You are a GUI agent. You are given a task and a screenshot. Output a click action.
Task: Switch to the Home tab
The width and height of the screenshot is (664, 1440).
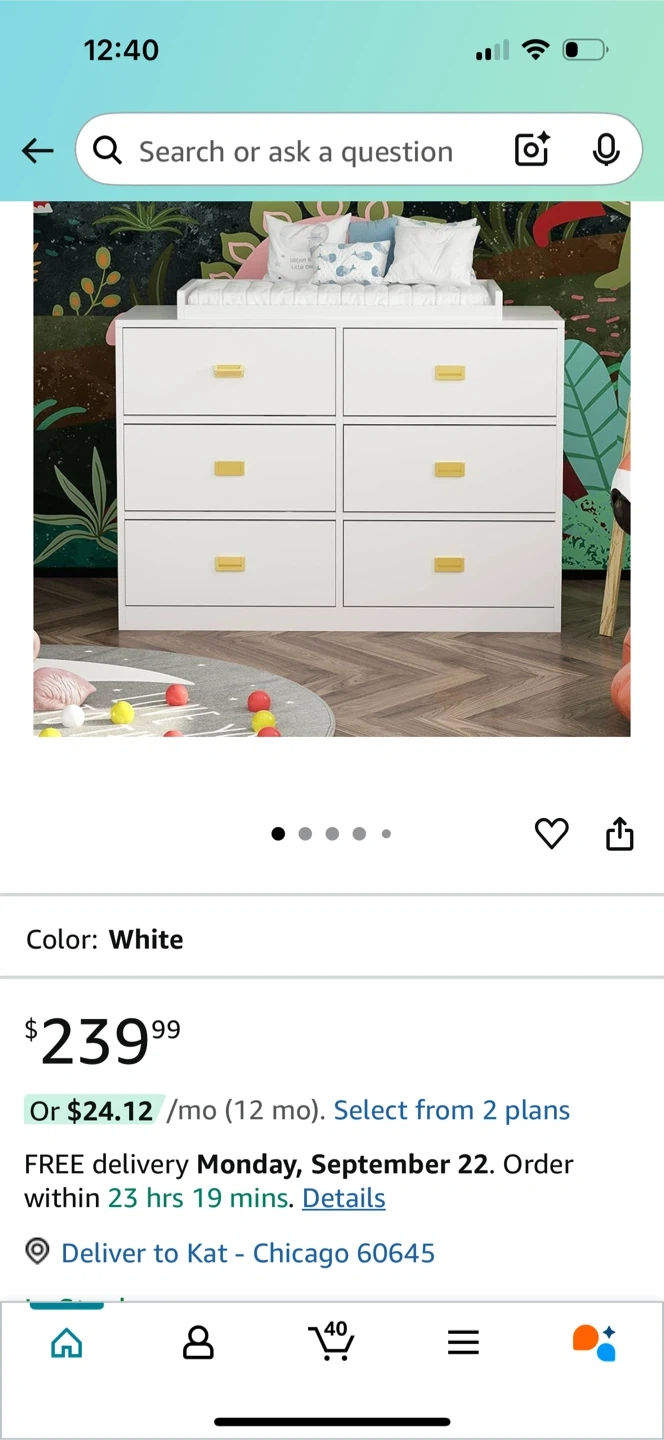(66, 1343)
